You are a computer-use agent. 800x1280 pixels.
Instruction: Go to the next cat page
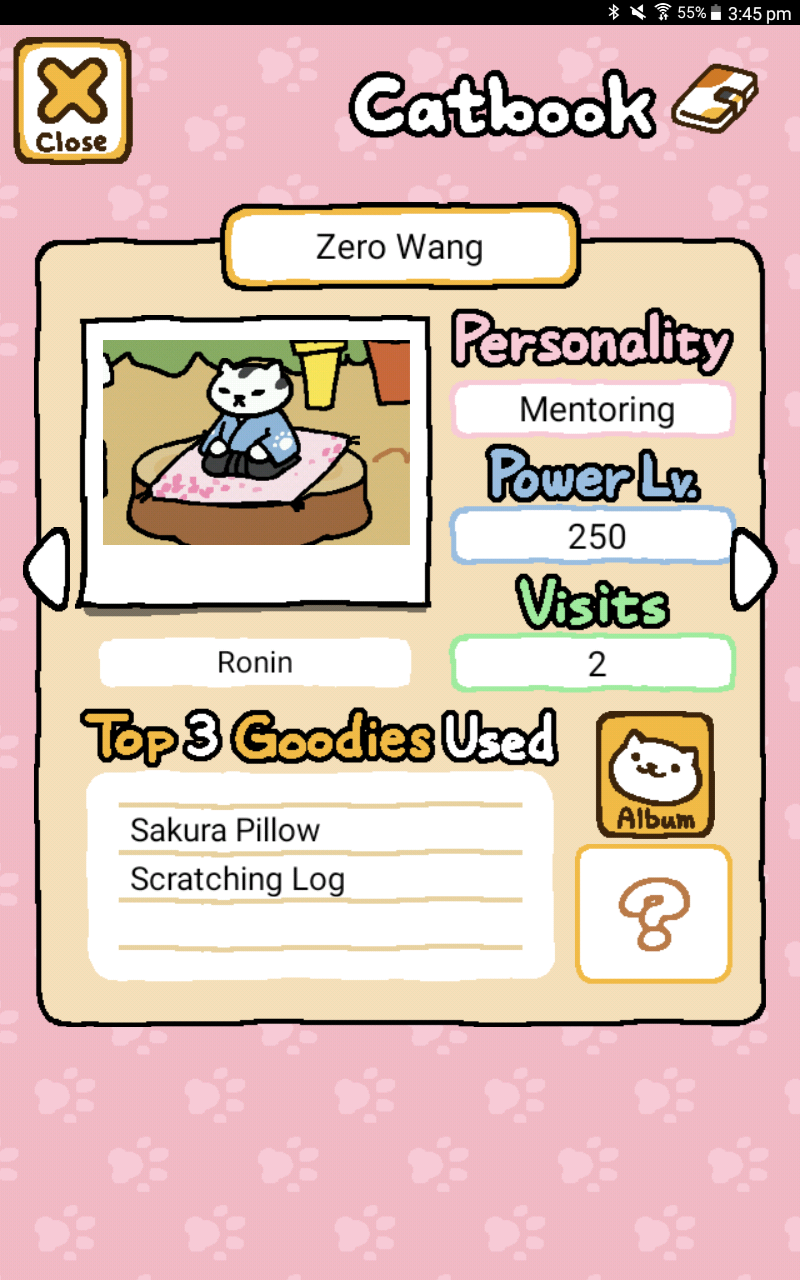click(x=752, y=568)
